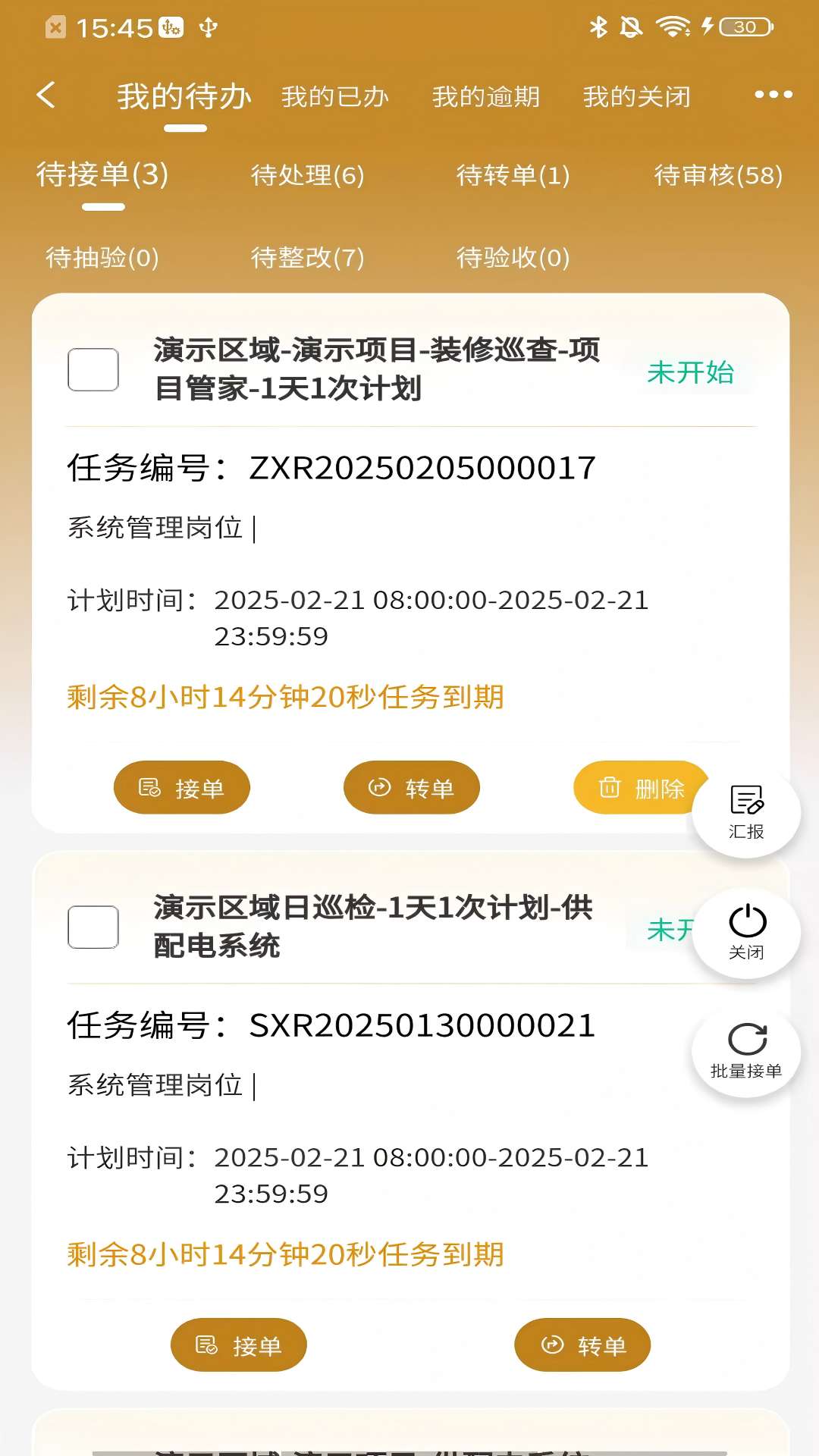Tap the Bluetooth icon in the status bar
819x1456 pixels.
point(599,25)
